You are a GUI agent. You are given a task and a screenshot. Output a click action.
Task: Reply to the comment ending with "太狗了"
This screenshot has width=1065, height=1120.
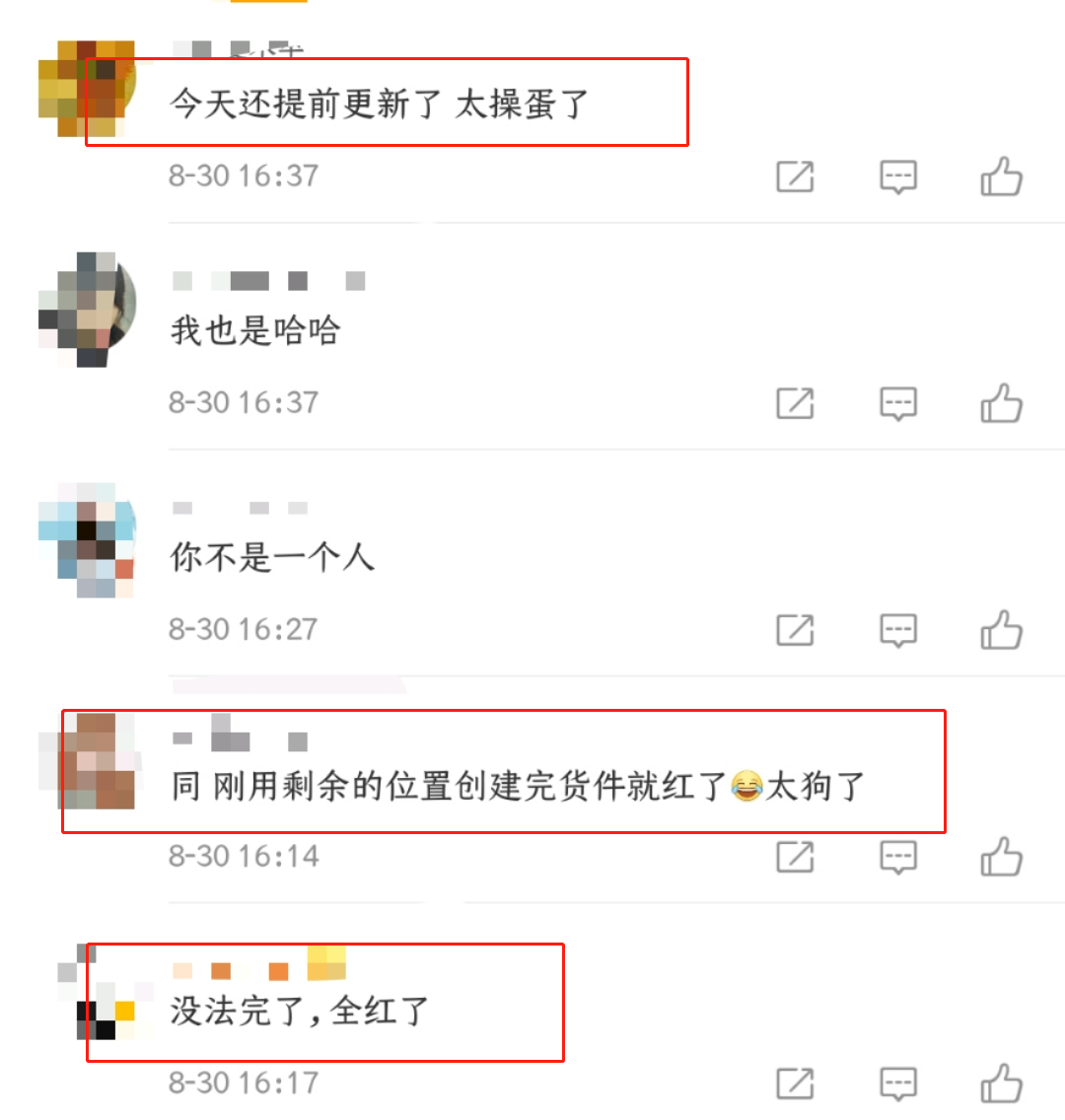pos(898,858)
